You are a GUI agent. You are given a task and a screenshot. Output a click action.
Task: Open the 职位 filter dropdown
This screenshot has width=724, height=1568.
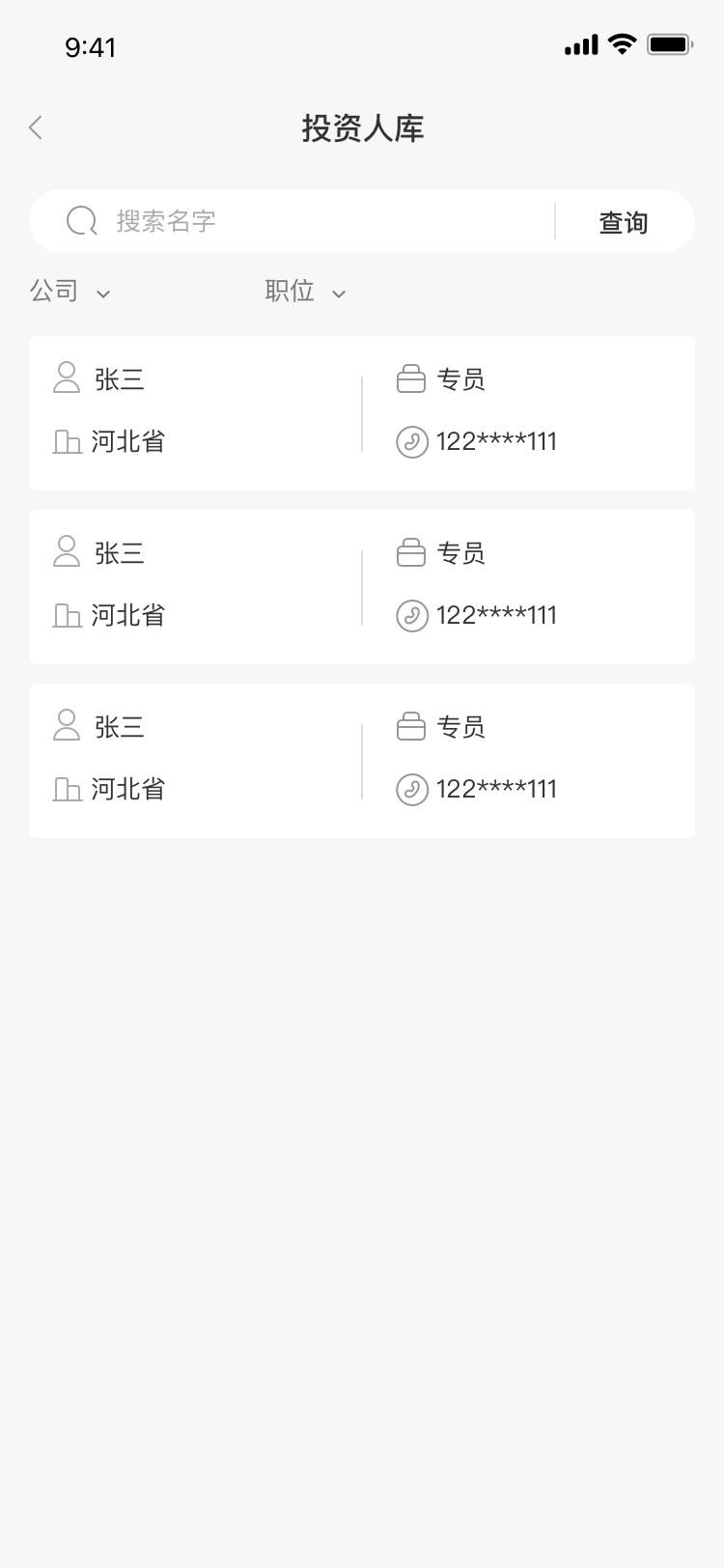pyautogui.click(x=305, y=291)
